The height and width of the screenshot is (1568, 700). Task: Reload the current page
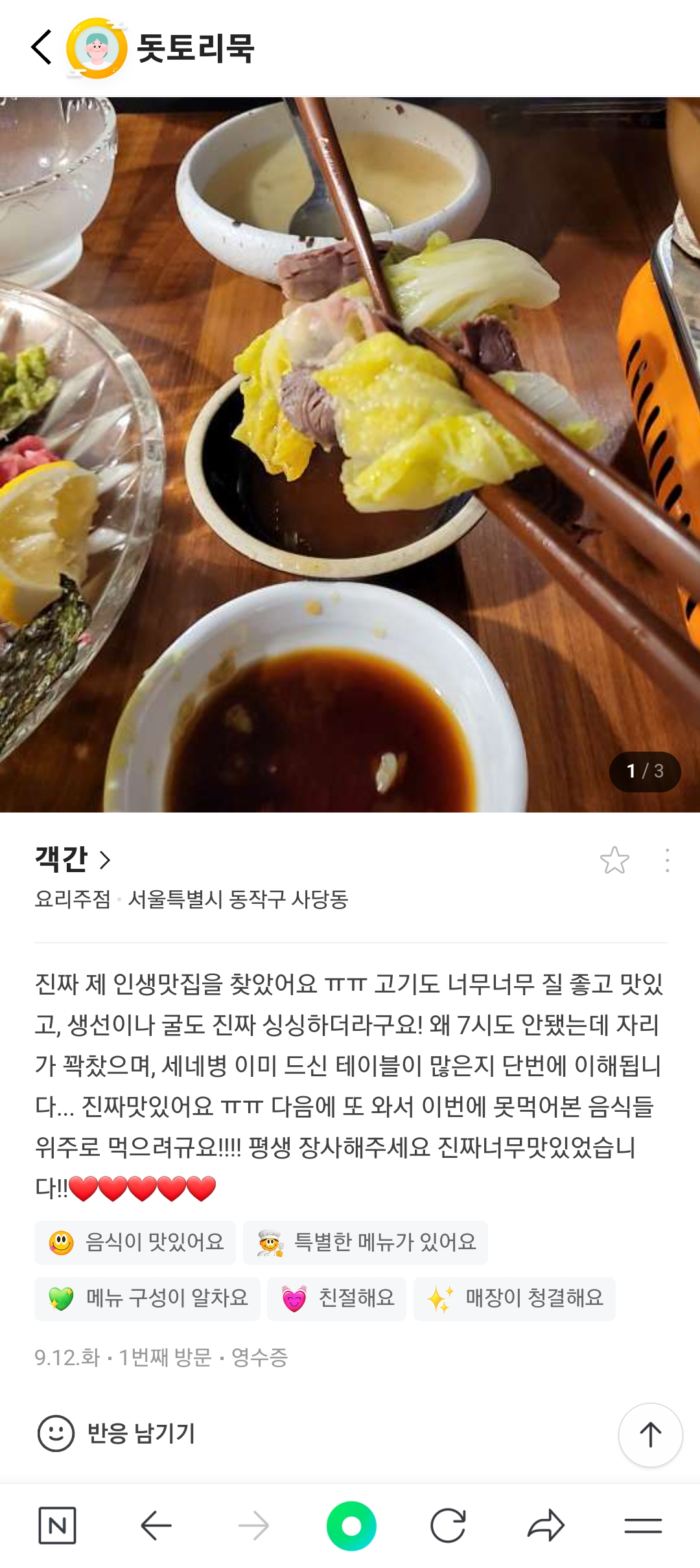pos(448,1526)
